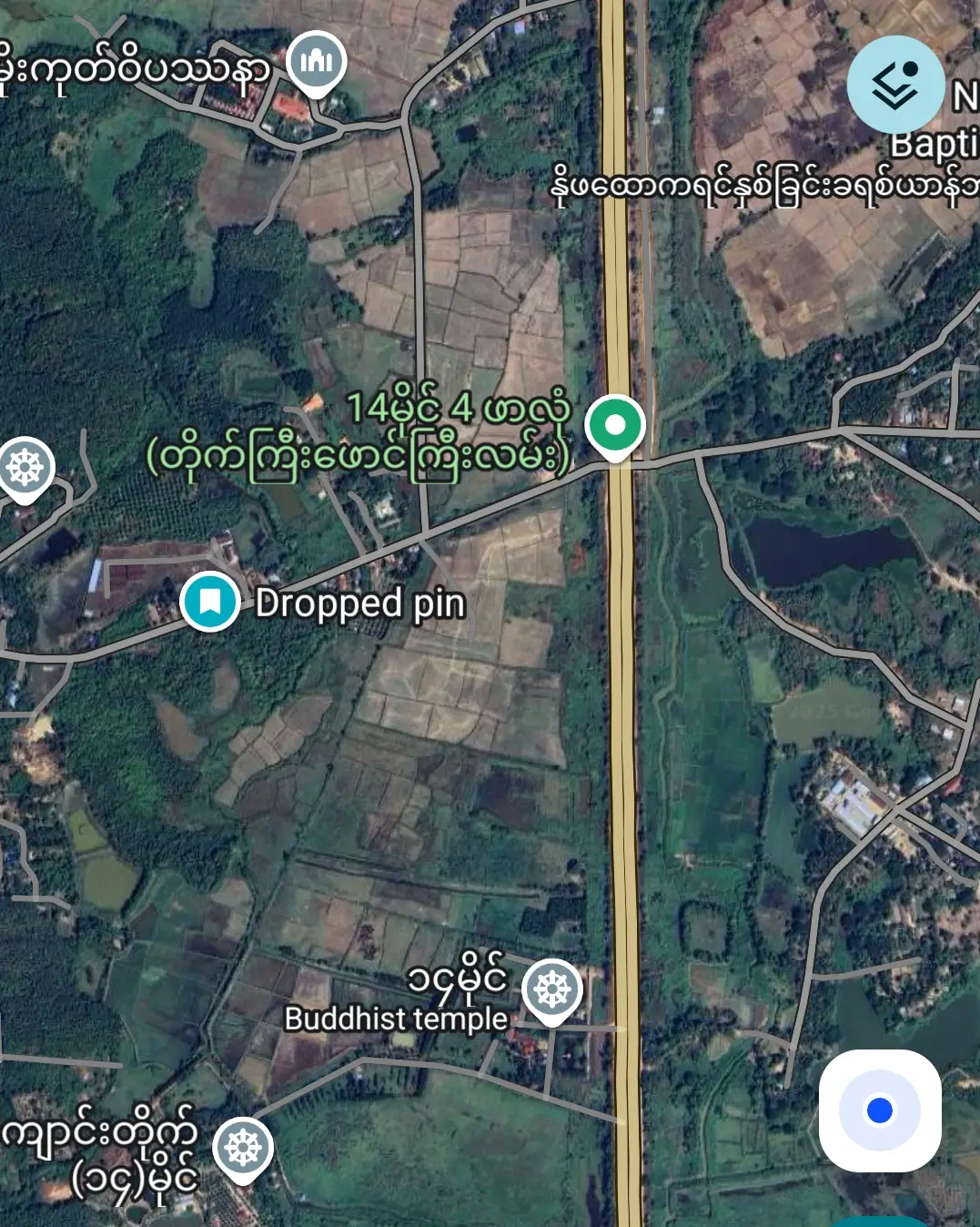
Task: Click the blue dot location indicator icon
Action: 879,1110
